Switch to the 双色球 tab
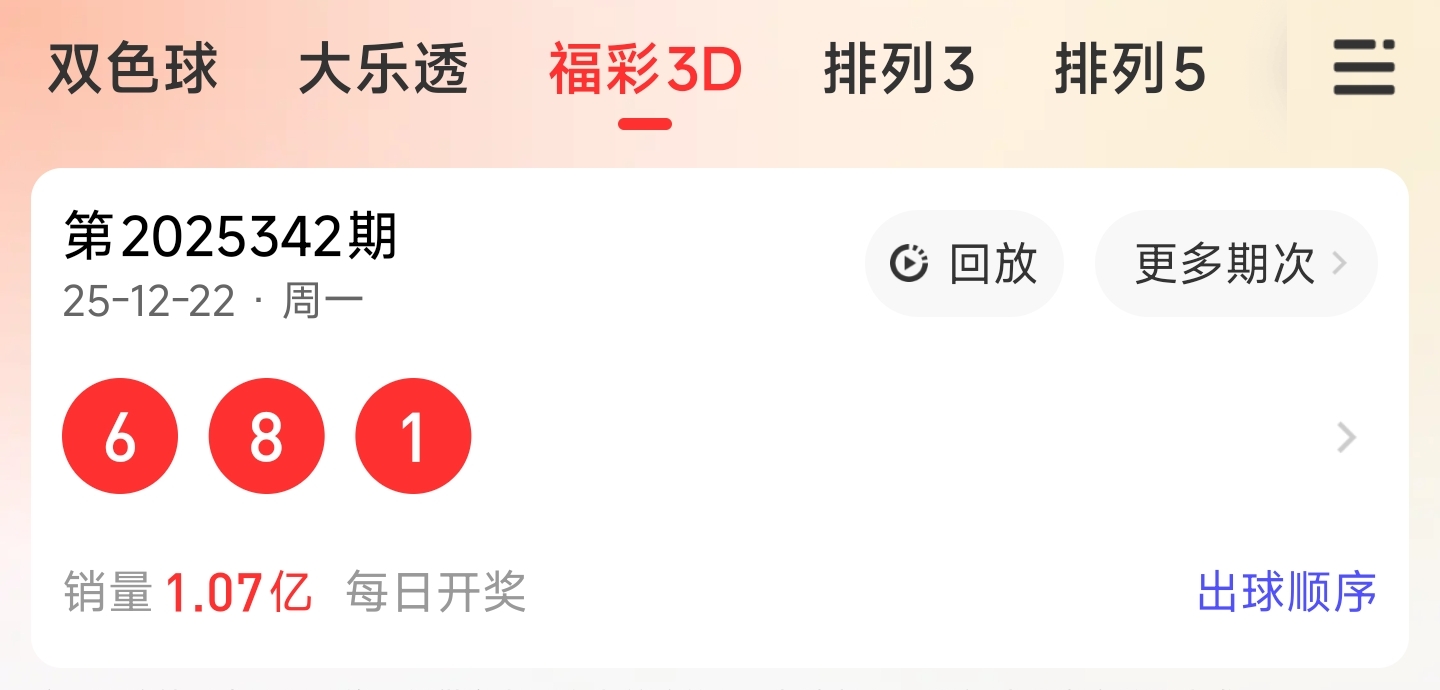 [133, 70]
